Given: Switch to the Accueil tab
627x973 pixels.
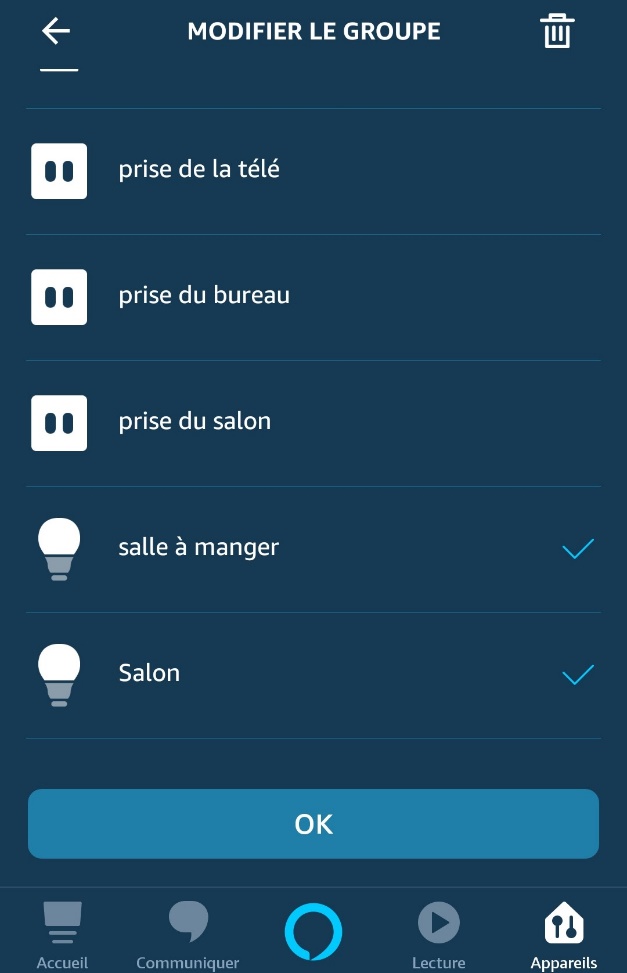Looking at the screenshot, I should [x=62, y=934].
